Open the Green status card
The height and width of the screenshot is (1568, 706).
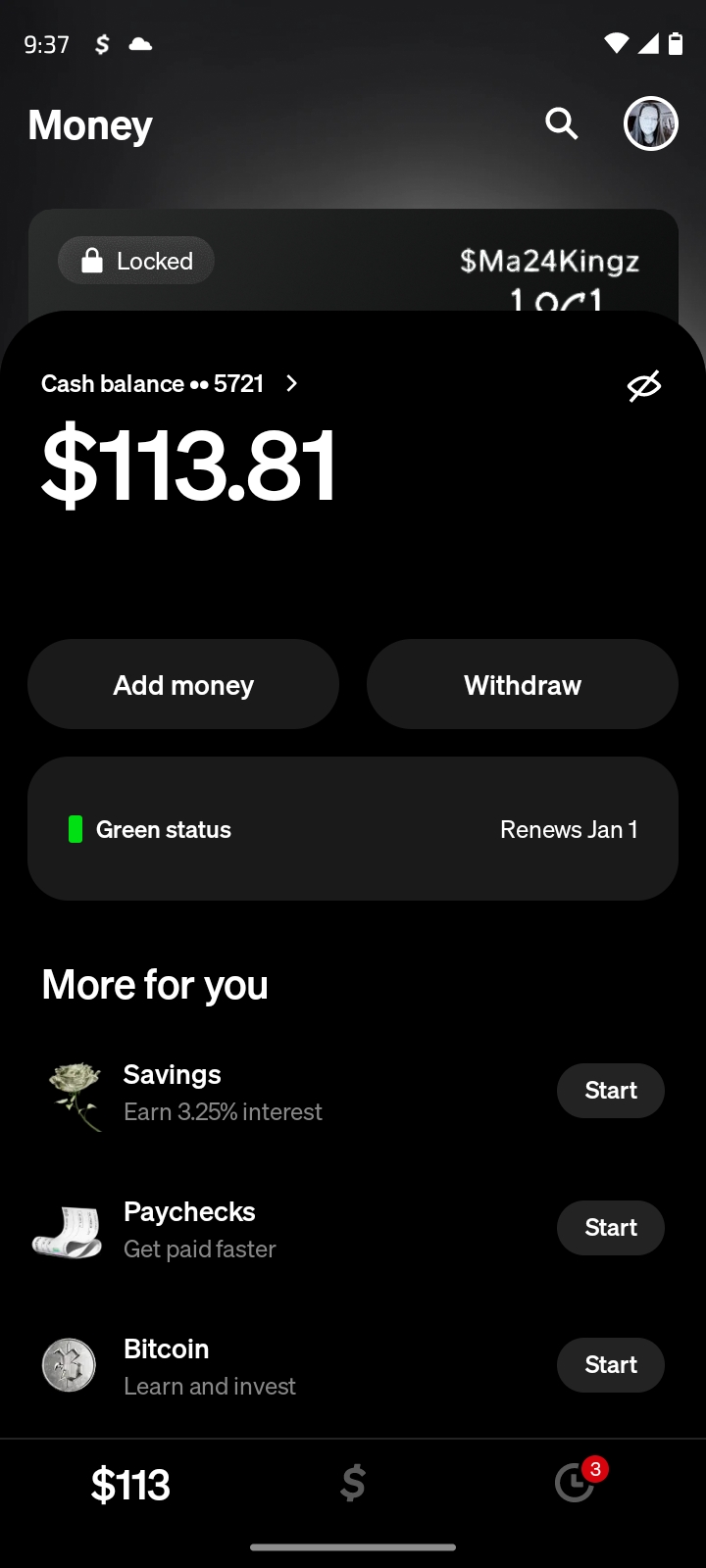353,829
